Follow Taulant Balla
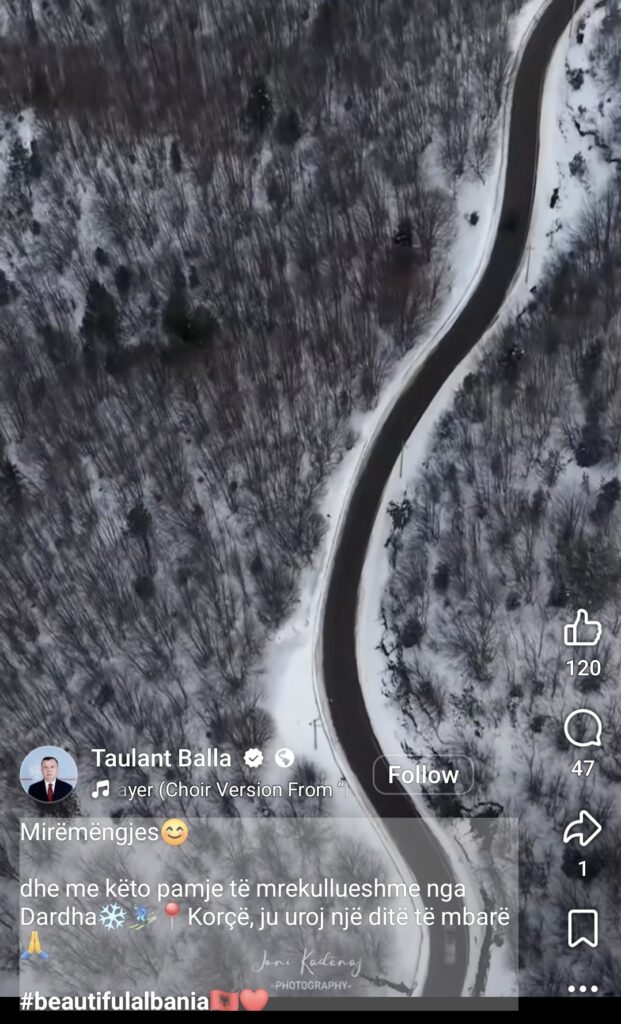Screen dimensions: 621x1024 (423, 775)
